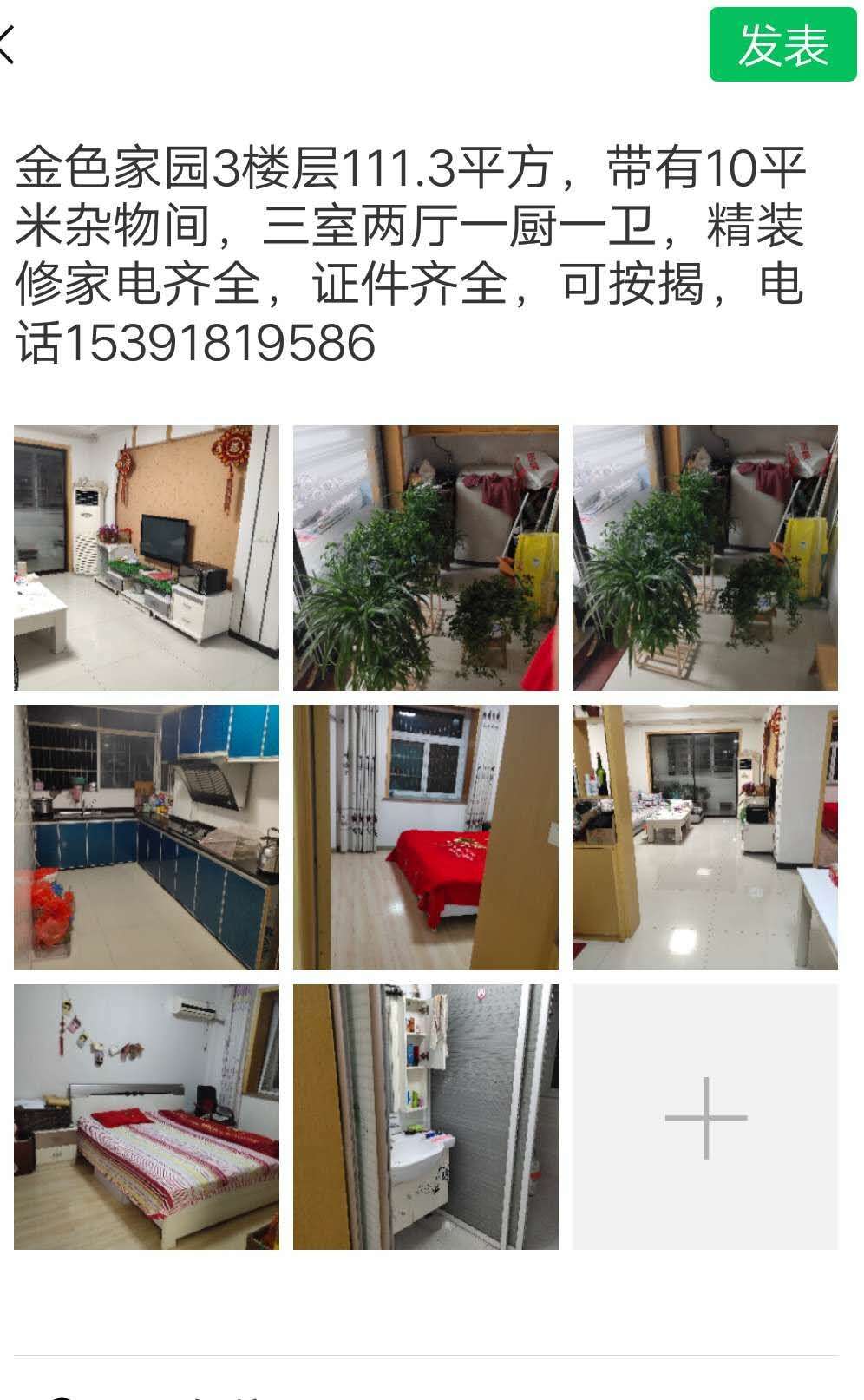The image size is (864, 1400).
Task: Open the bathroom sink photo
Action: [426, 1117]
